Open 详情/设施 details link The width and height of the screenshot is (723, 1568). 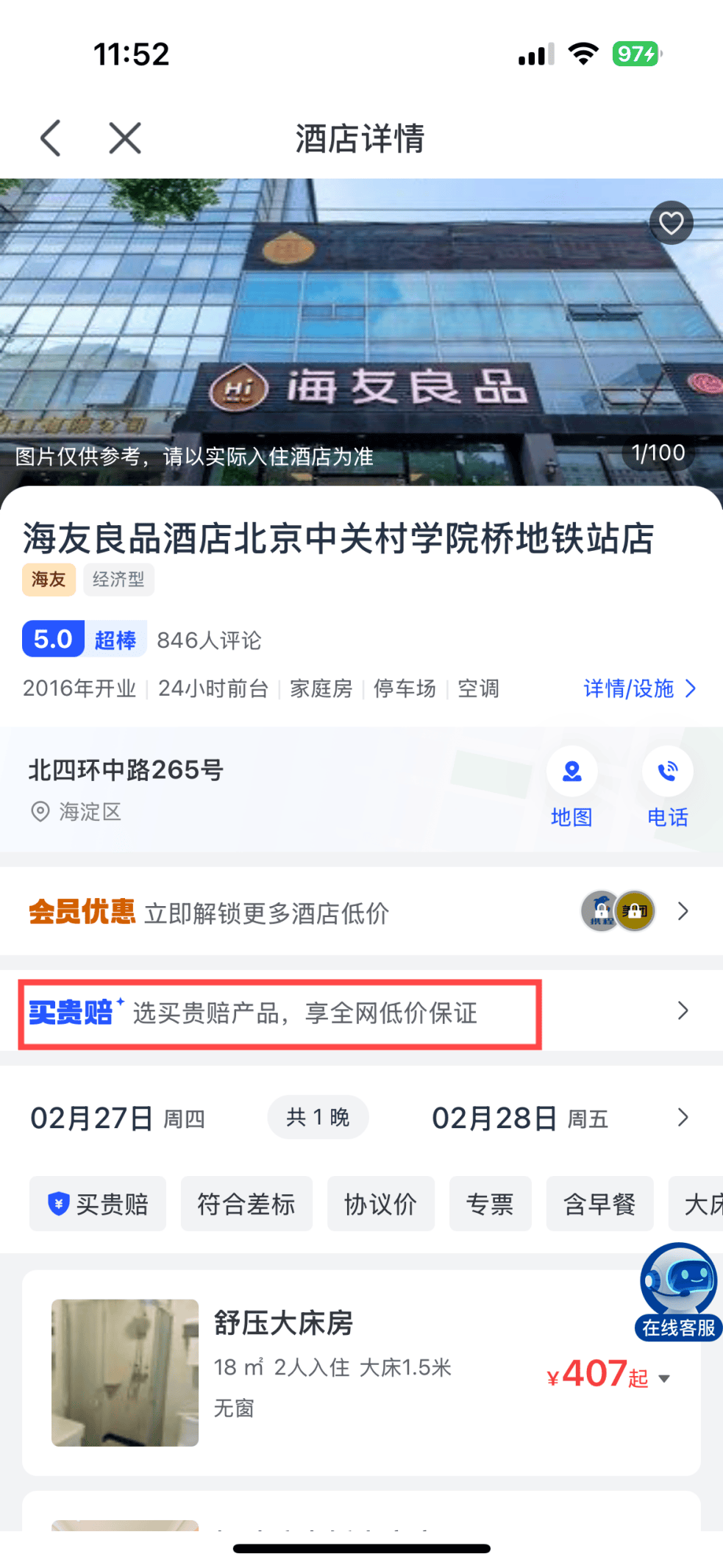pyautogui.click(x=639, y=688)
